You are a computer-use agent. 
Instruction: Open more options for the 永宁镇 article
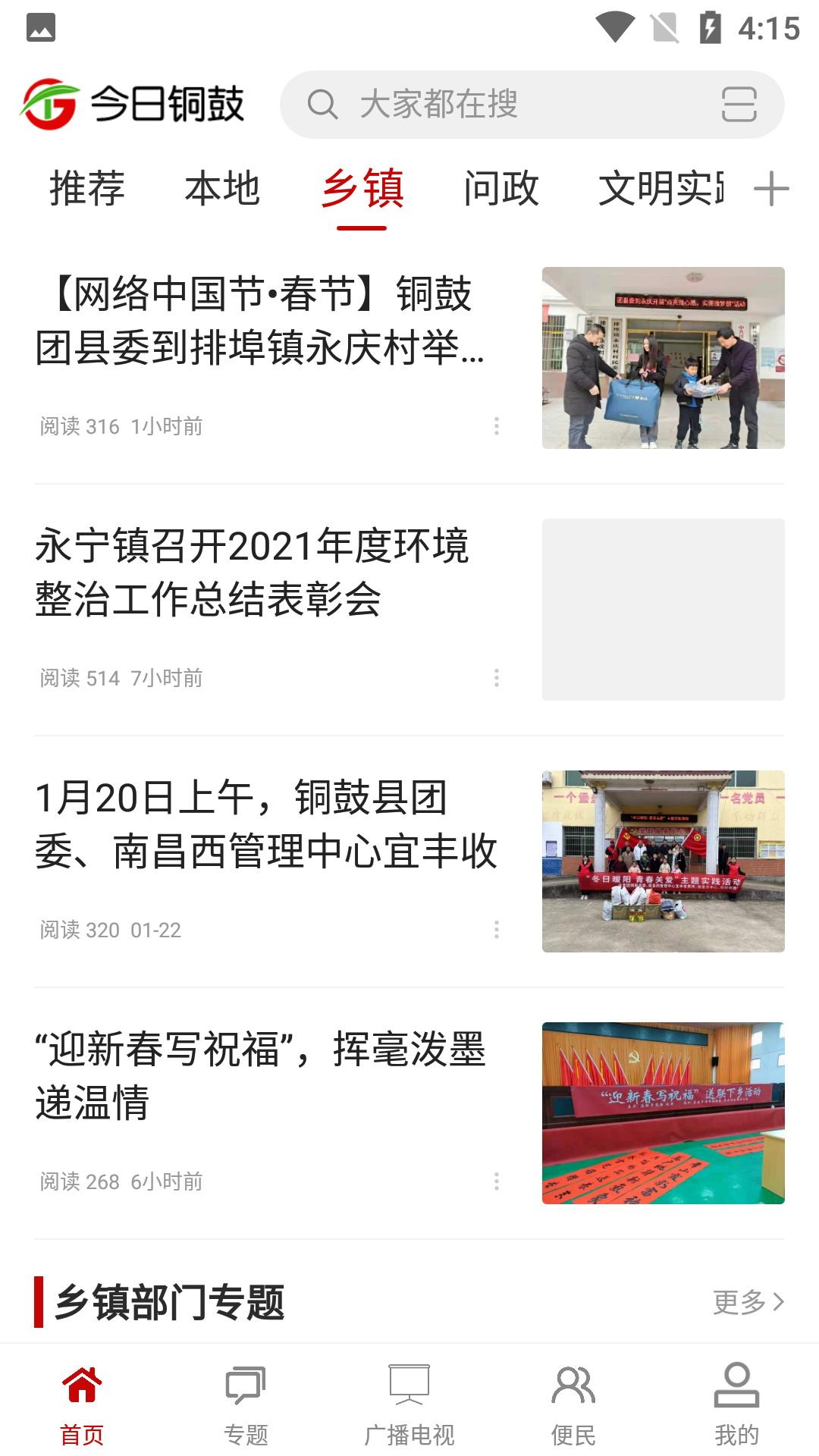497,678
